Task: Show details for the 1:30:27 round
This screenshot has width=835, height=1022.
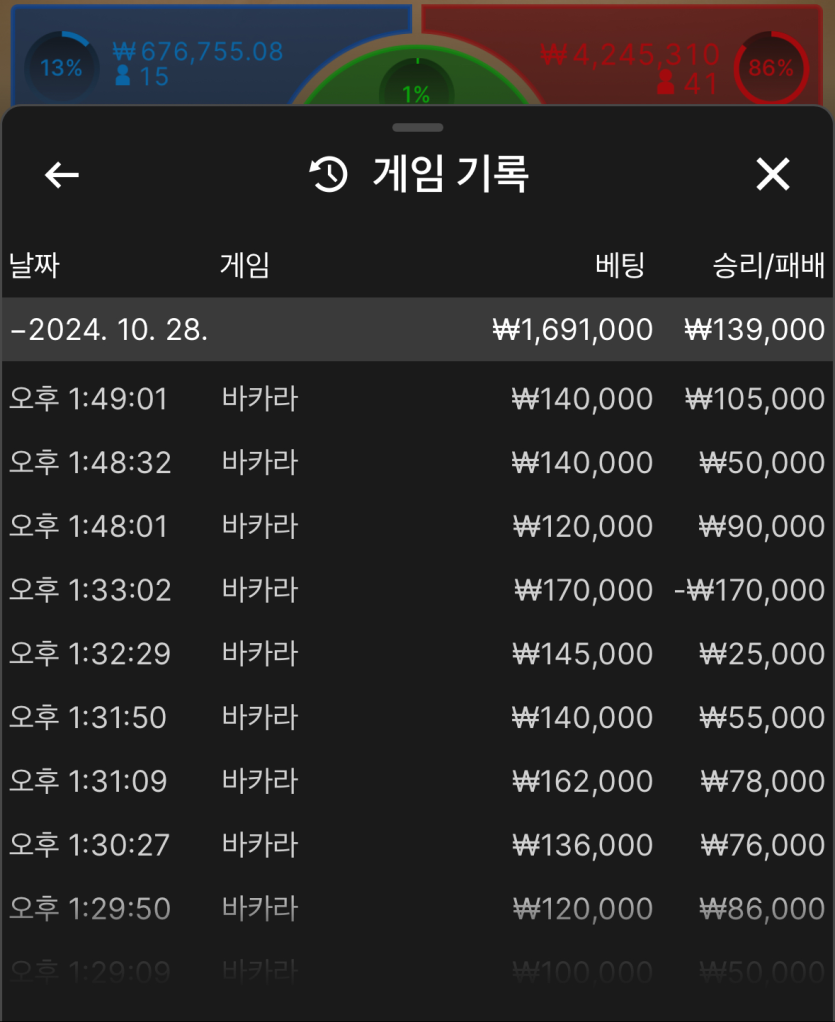Action: click(417, 845)
